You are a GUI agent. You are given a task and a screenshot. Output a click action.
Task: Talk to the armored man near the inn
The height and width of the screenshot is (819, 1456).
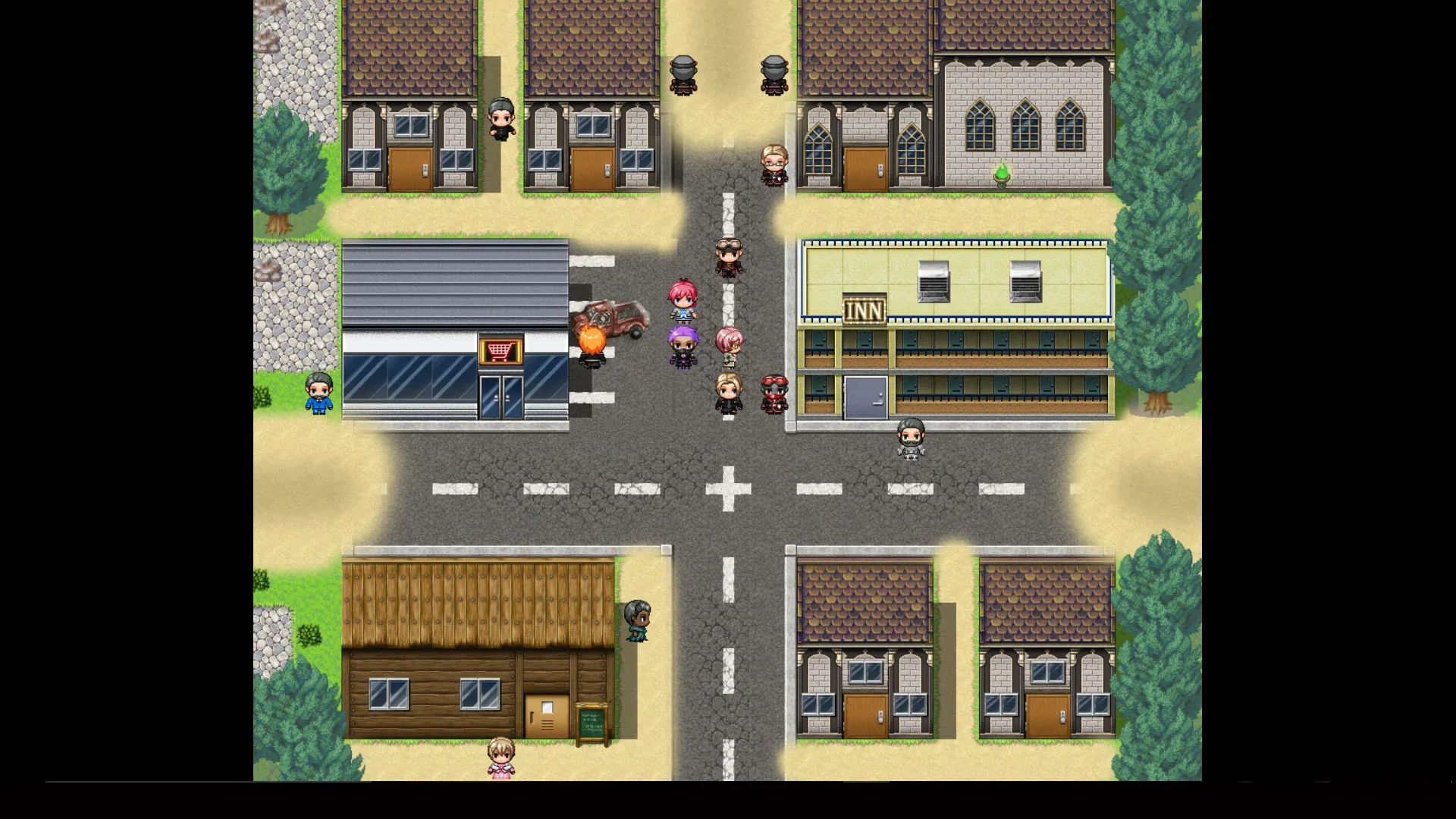tap(910, 438)
